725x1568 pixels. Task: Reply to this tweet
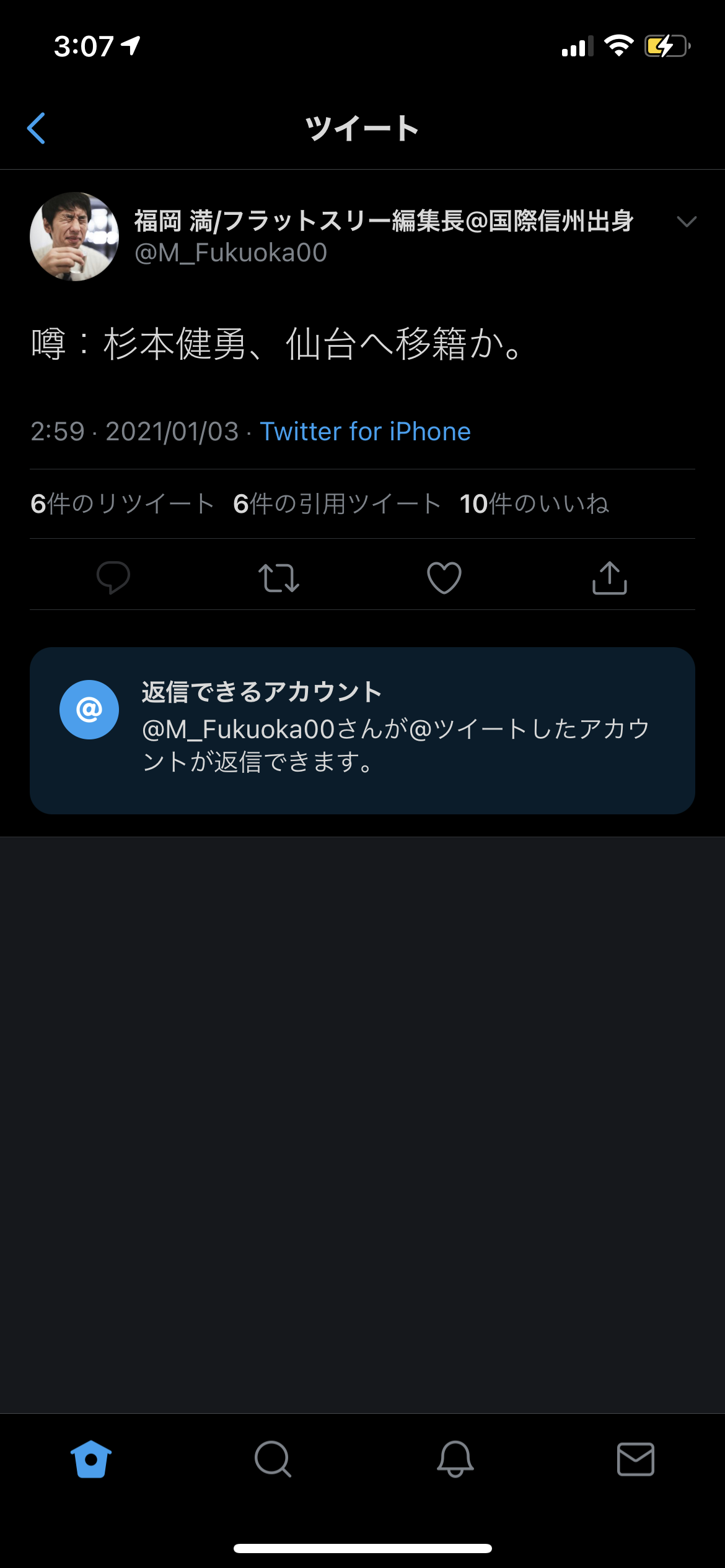(113, 578)
